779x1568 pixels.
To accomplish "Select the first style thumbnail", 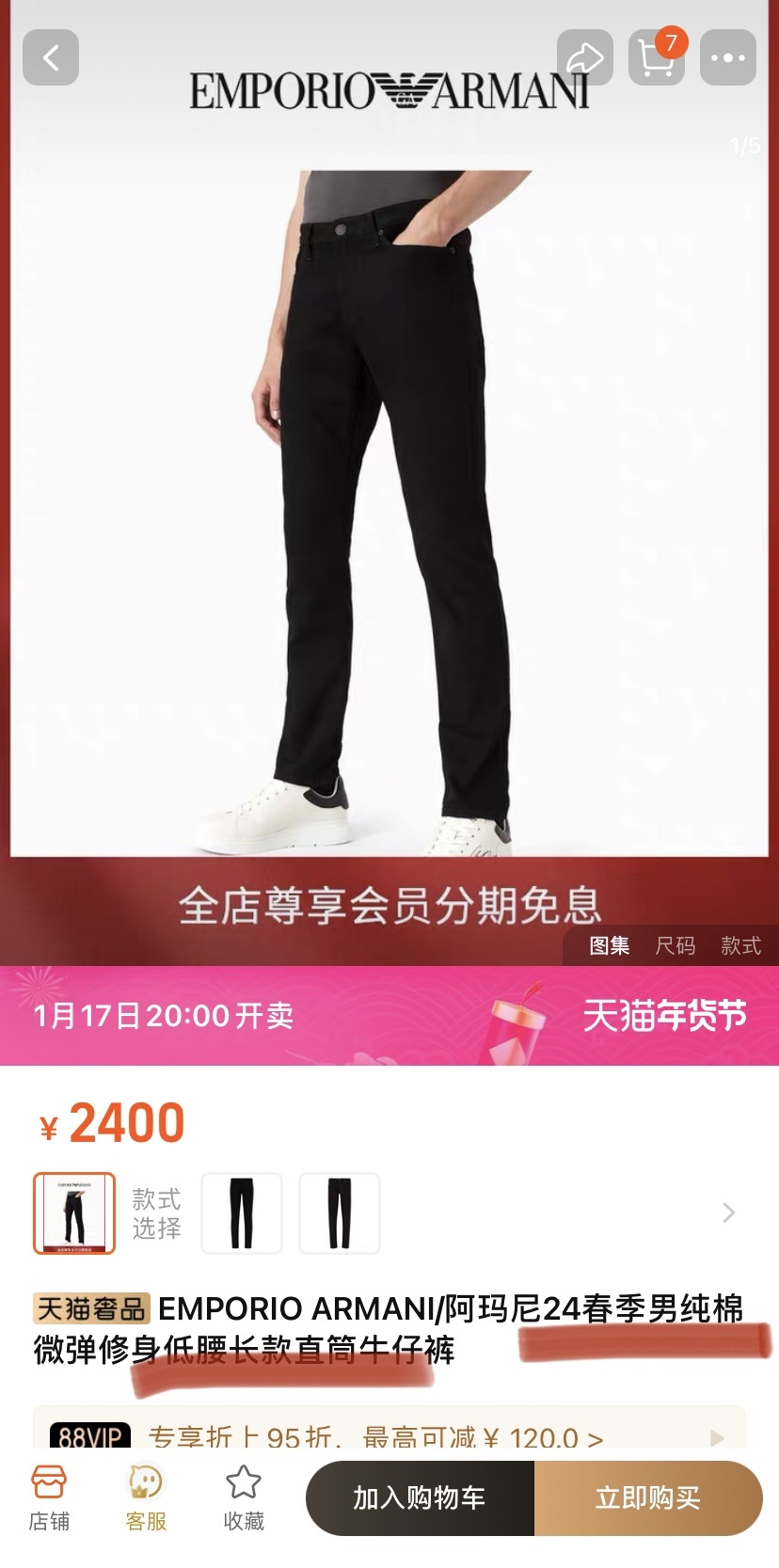I will click(74, 1212).
